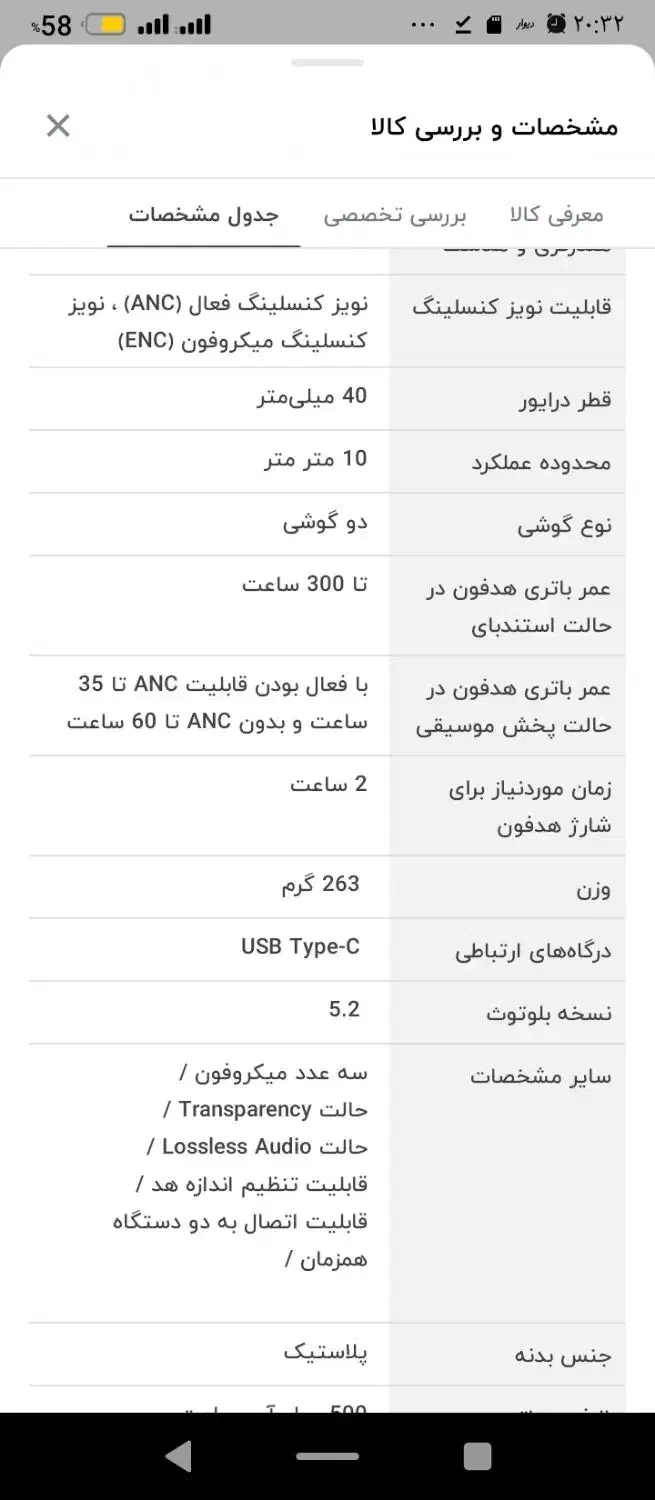Open the بررسی تخصصی tab
Viewport: 655px width, 1500px height.
[395, 215]
